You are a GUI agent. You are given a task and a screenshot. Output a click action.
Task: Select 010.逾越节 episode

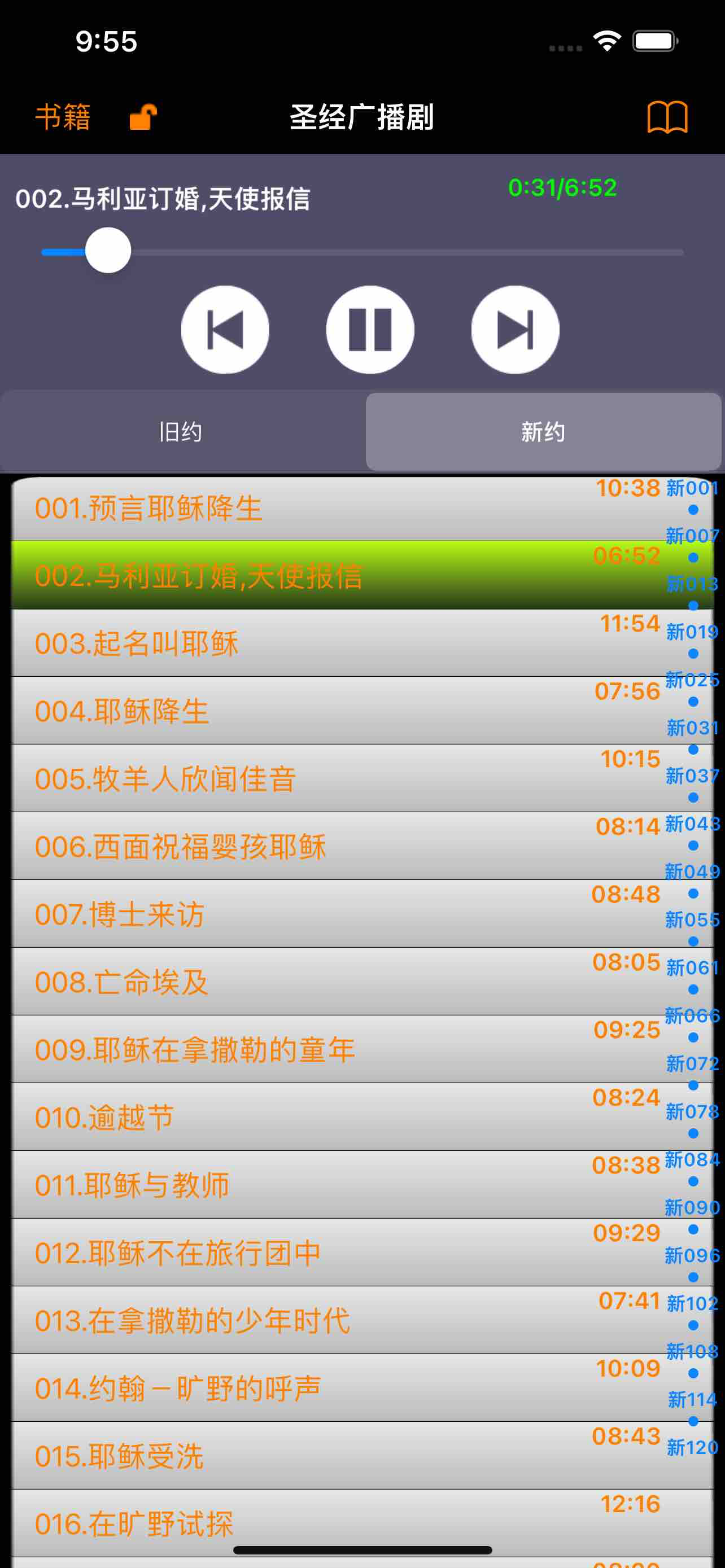pyautogui.click(x=304, y=1118)
